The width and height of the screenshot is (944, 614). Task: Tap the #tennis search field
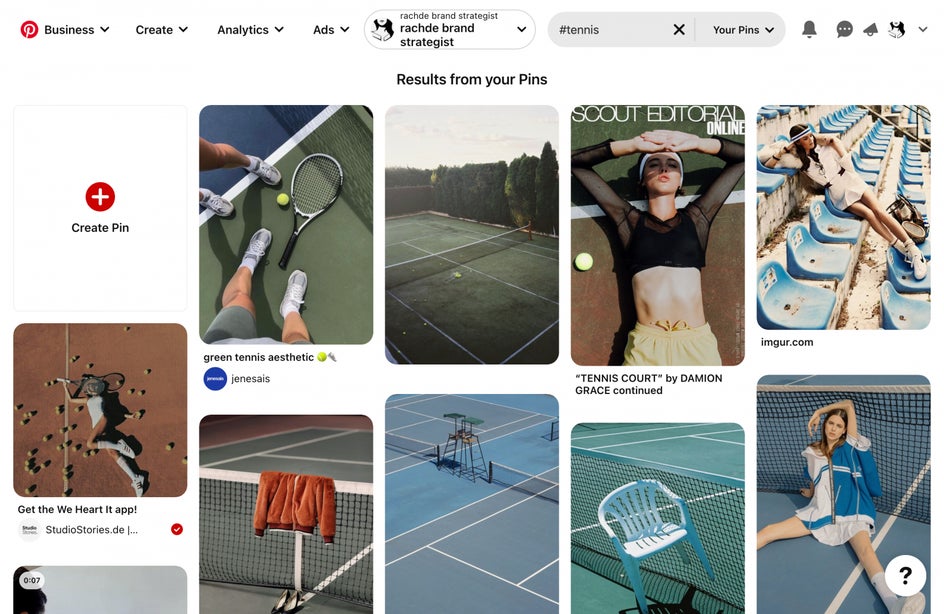608,30
